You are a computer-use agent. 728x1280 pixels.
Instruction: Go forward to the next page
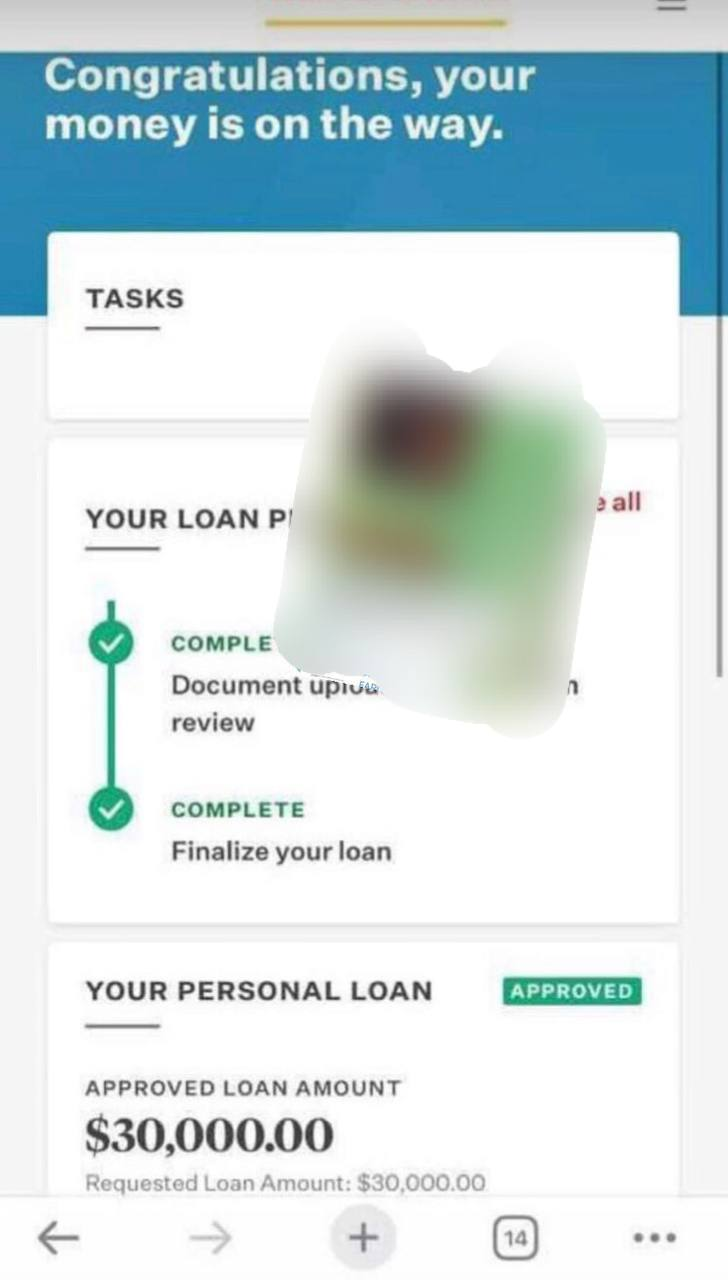pos(210,1238)
